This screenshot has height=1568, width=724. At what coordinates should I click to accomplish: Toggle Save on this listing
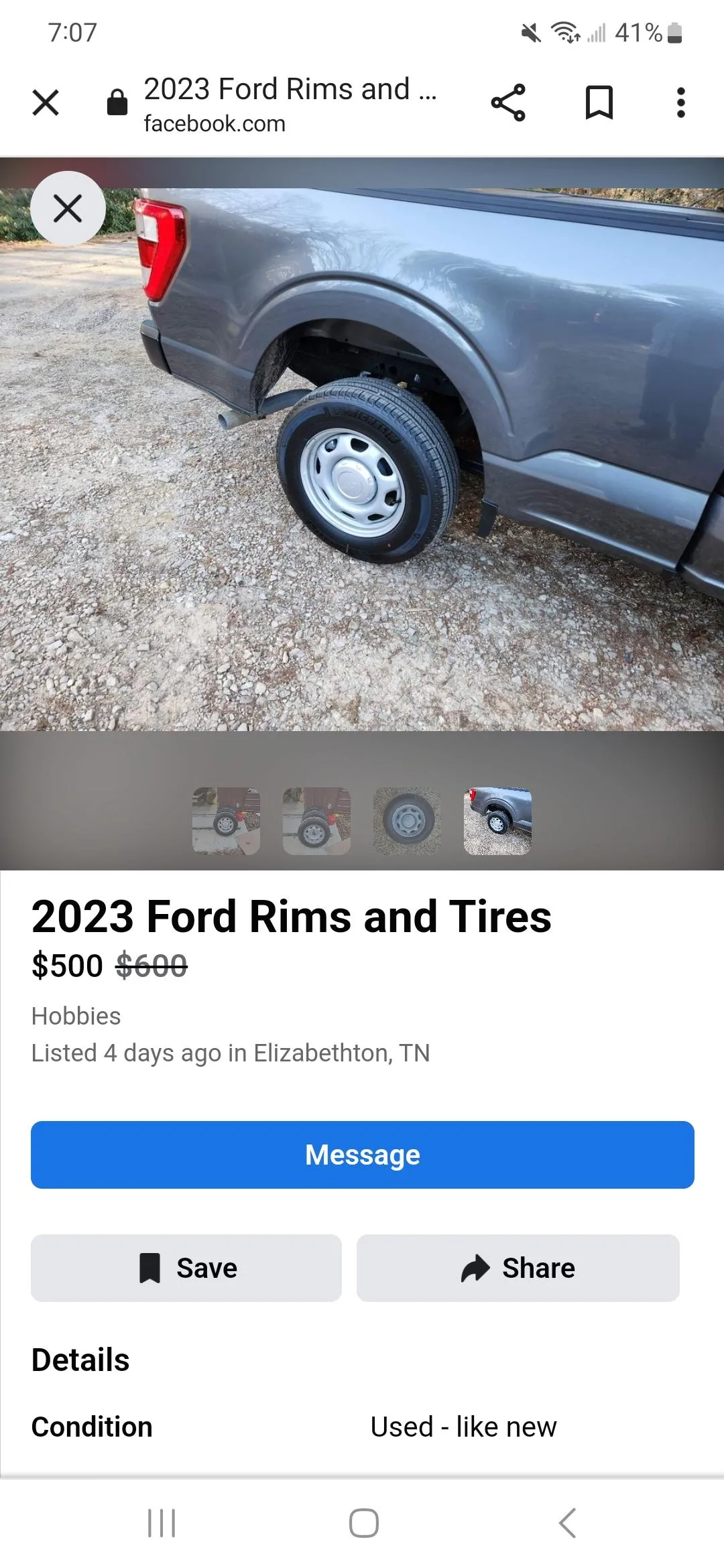coord(186,1266)
